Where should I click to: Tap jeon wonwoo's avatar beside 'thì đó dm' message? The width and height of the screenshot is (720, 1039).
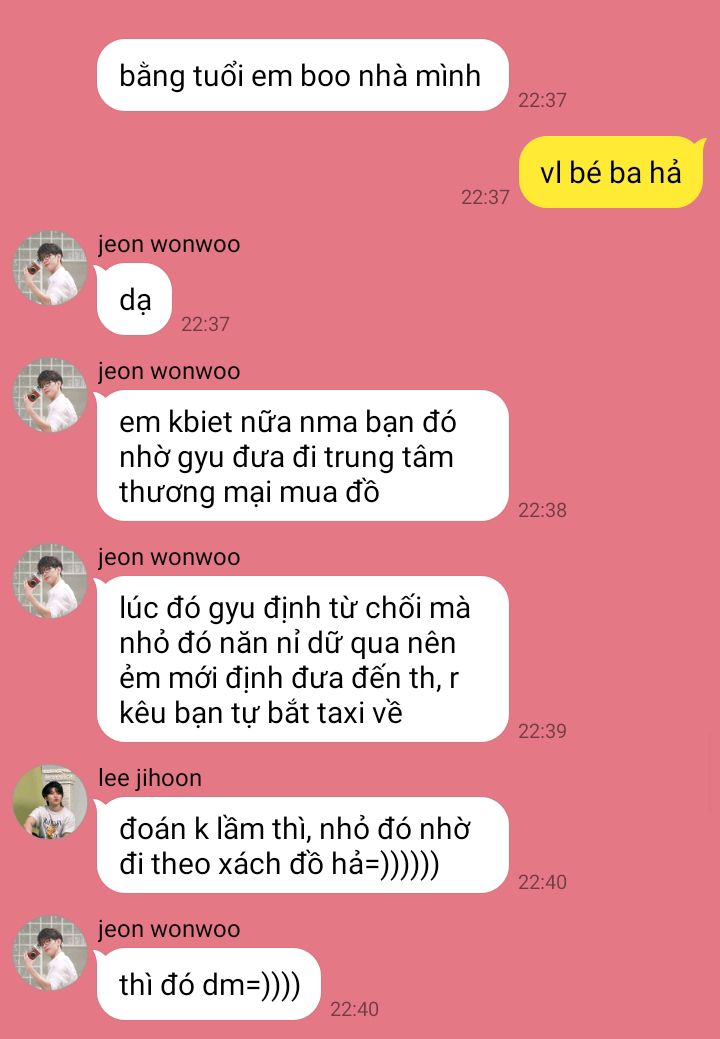pos(50,953)
